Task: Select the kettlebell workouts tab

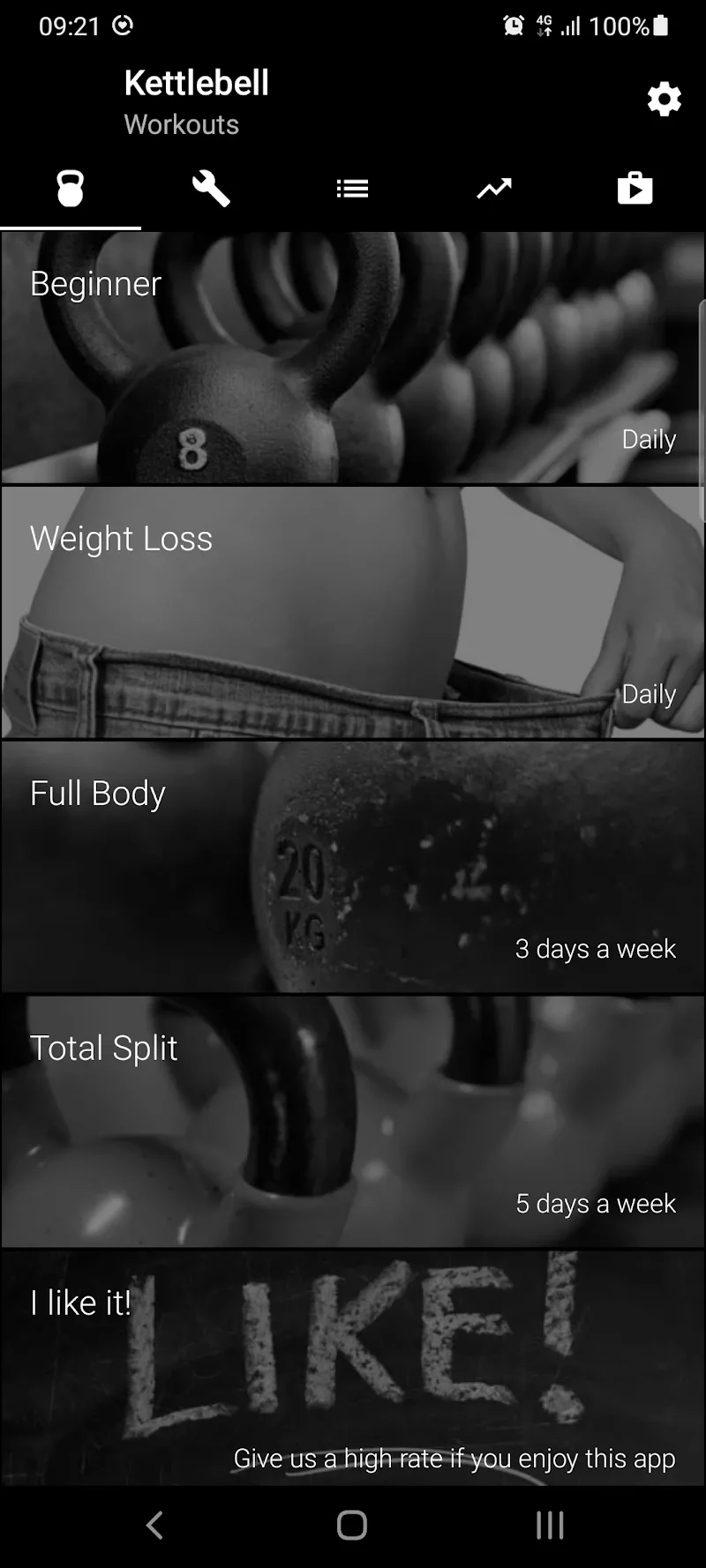Action: pos(71,189)
